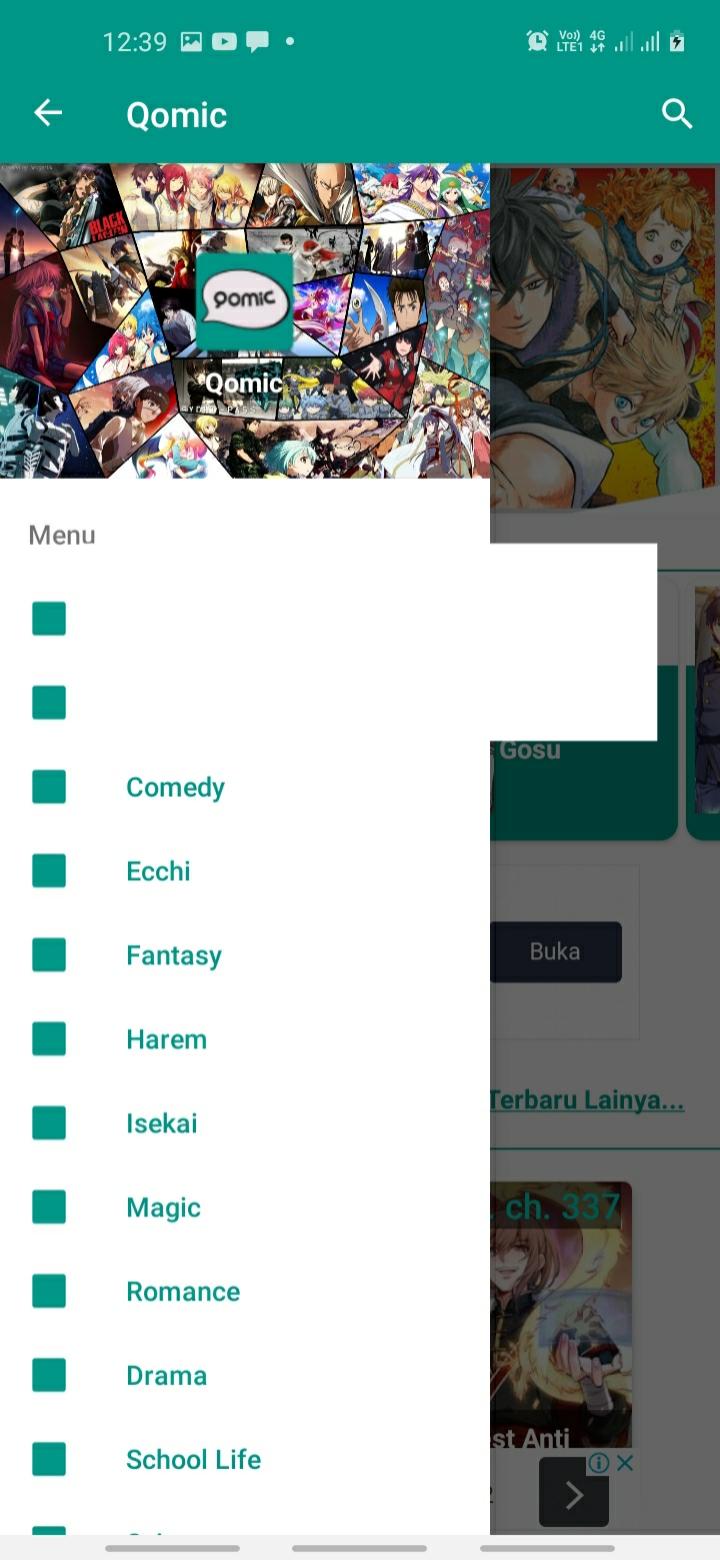Tap the Buka button
The height and width of the screenshot is (1560, 720).
(555, 951)
